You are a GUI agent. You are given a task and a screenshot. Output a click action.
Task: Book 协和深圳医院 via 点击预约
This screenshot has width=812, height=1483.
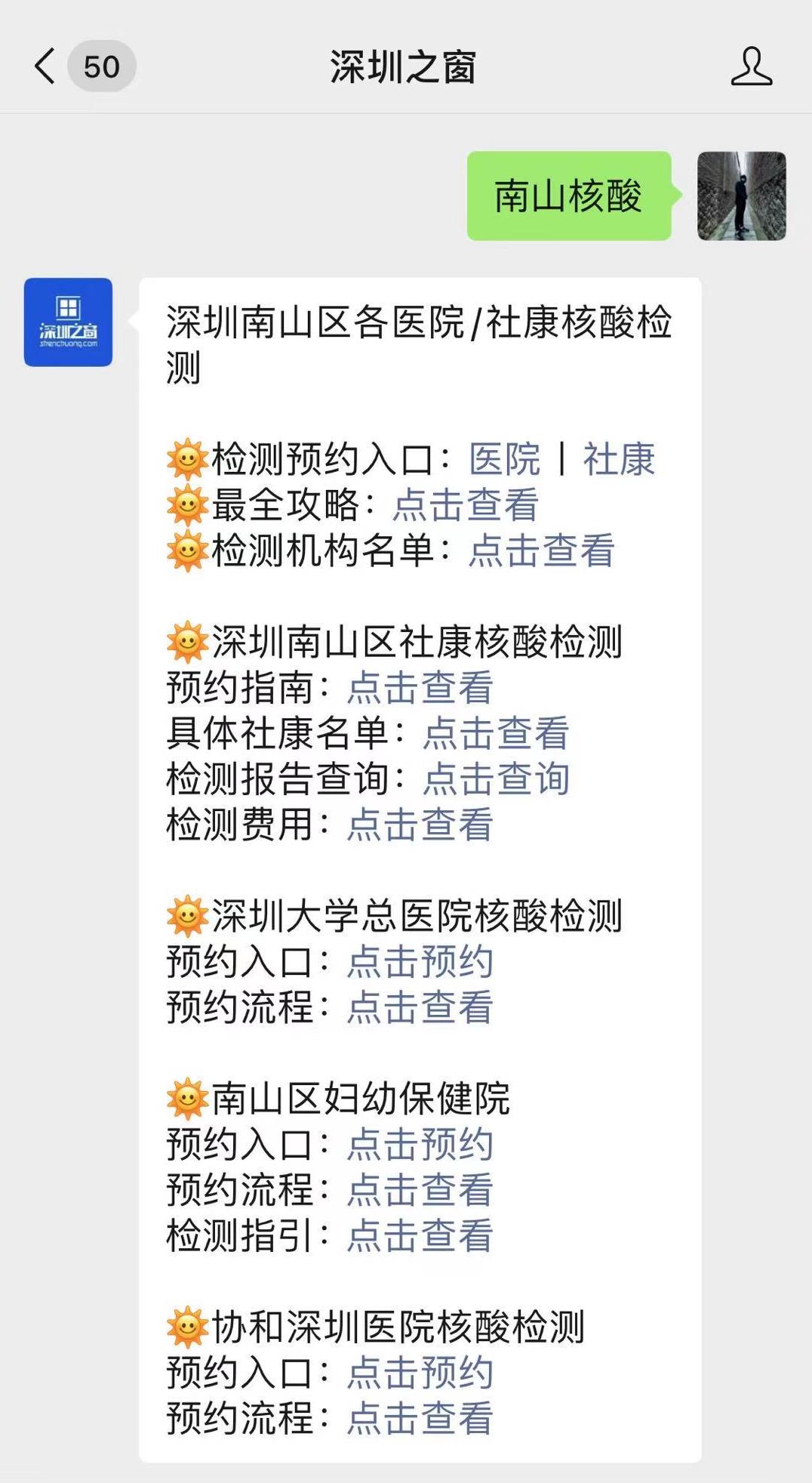click(420, 1373)
